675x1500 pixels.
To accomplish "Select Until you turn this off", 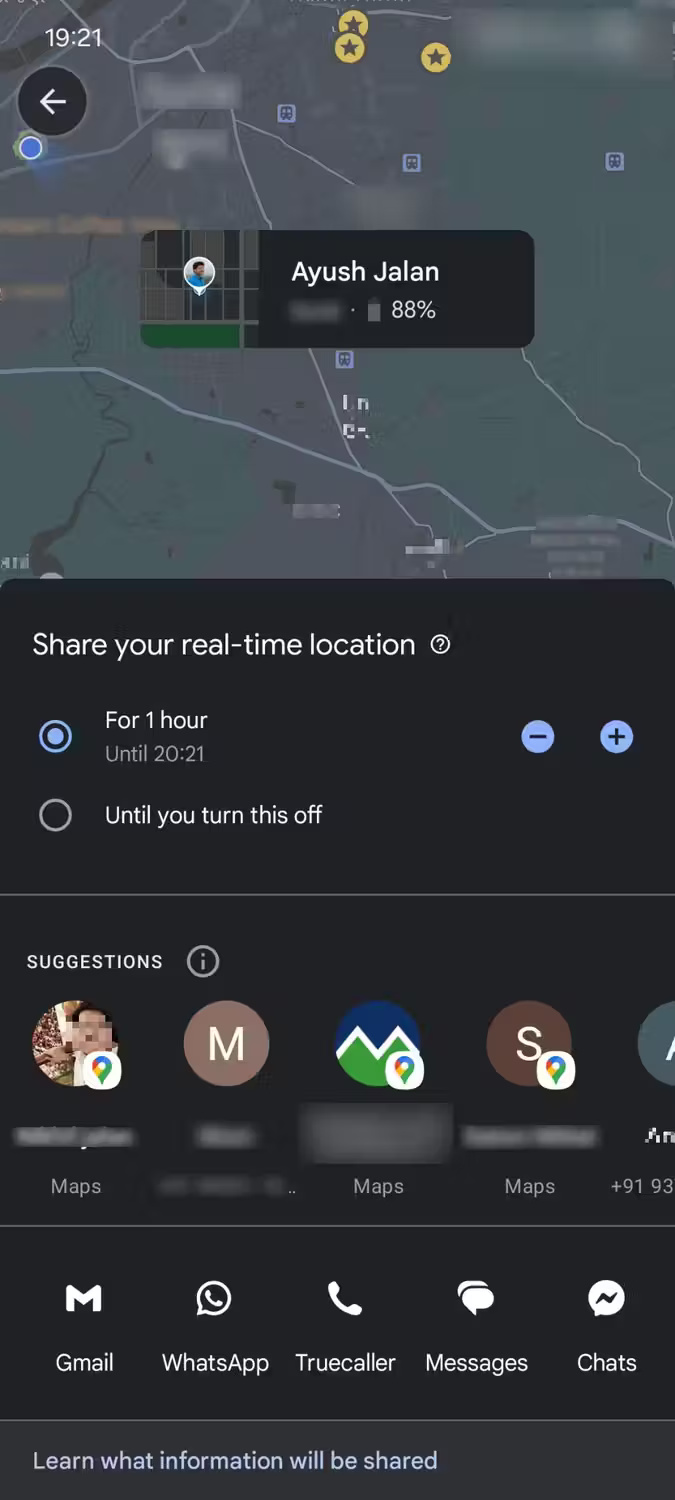I will click(x=55, y=815).
